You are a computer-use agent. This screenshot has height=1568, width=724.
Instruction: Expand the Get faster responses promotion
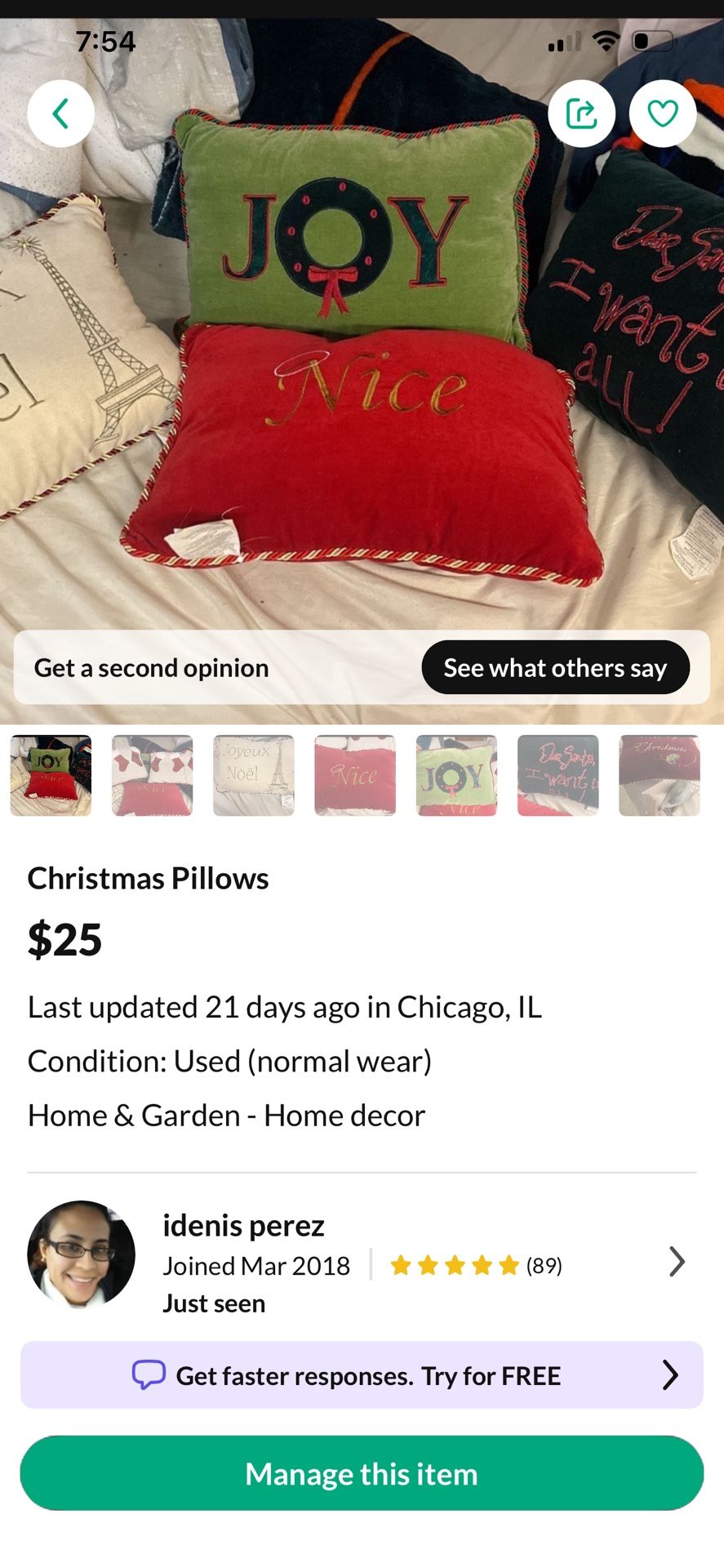362,1375
